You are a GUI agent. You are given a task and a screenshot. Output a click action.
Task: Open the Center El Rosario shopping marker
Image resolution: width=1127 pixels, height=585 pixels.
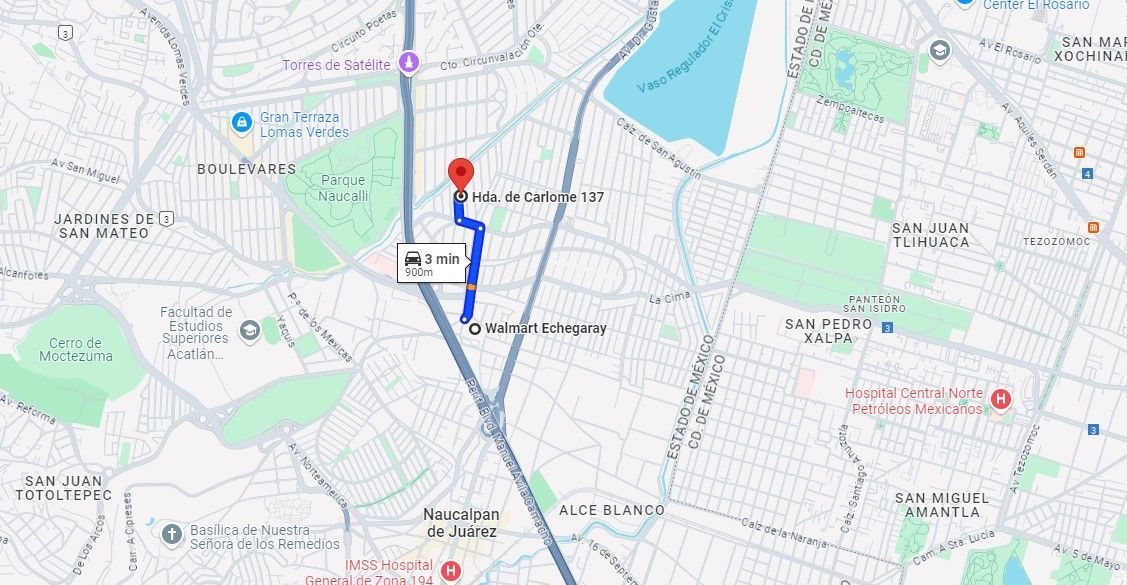[x=964, y=4]
